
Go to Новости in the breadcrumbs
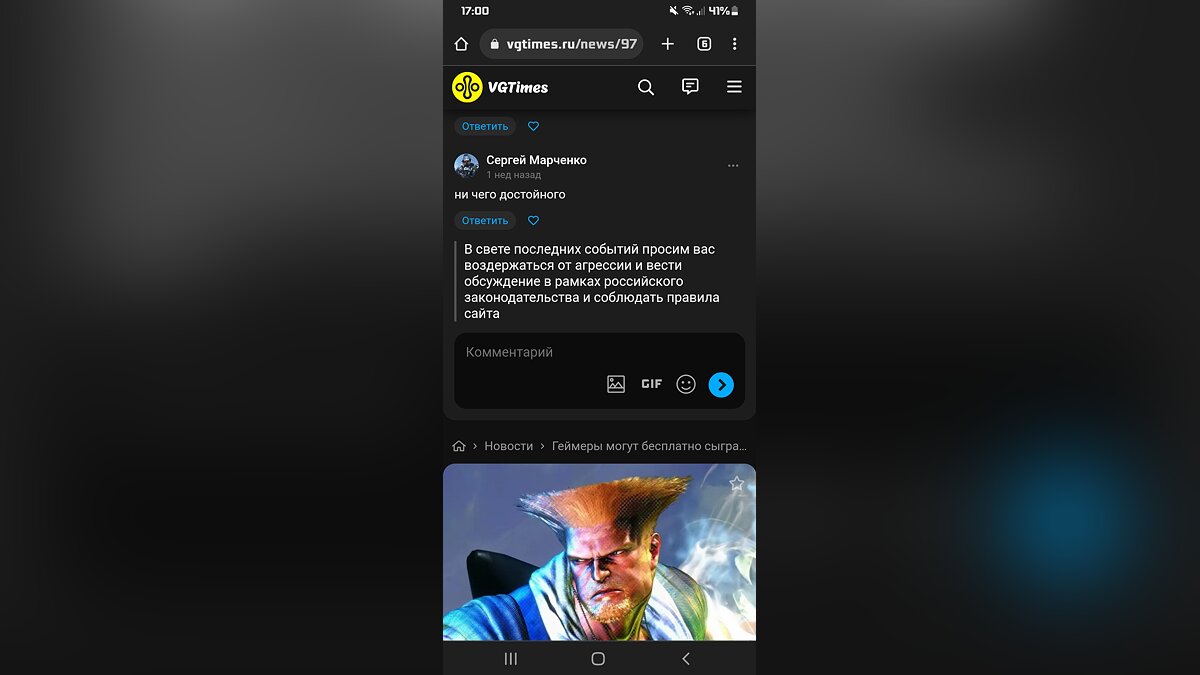(x=509, y=446)
